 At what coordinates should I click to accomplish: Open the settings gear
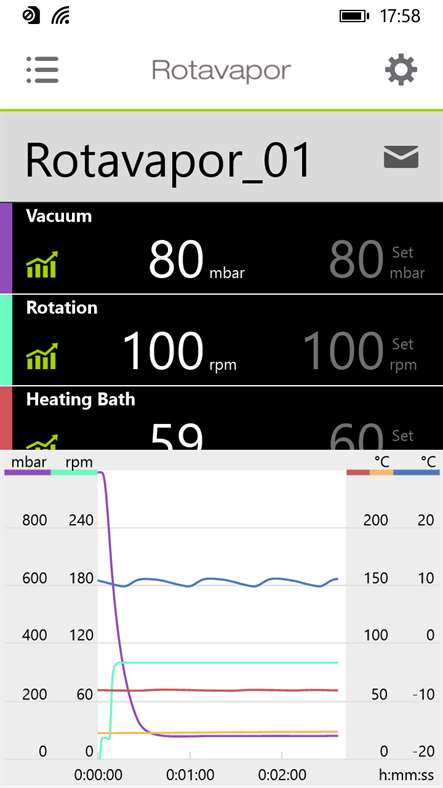coord(401,69)
